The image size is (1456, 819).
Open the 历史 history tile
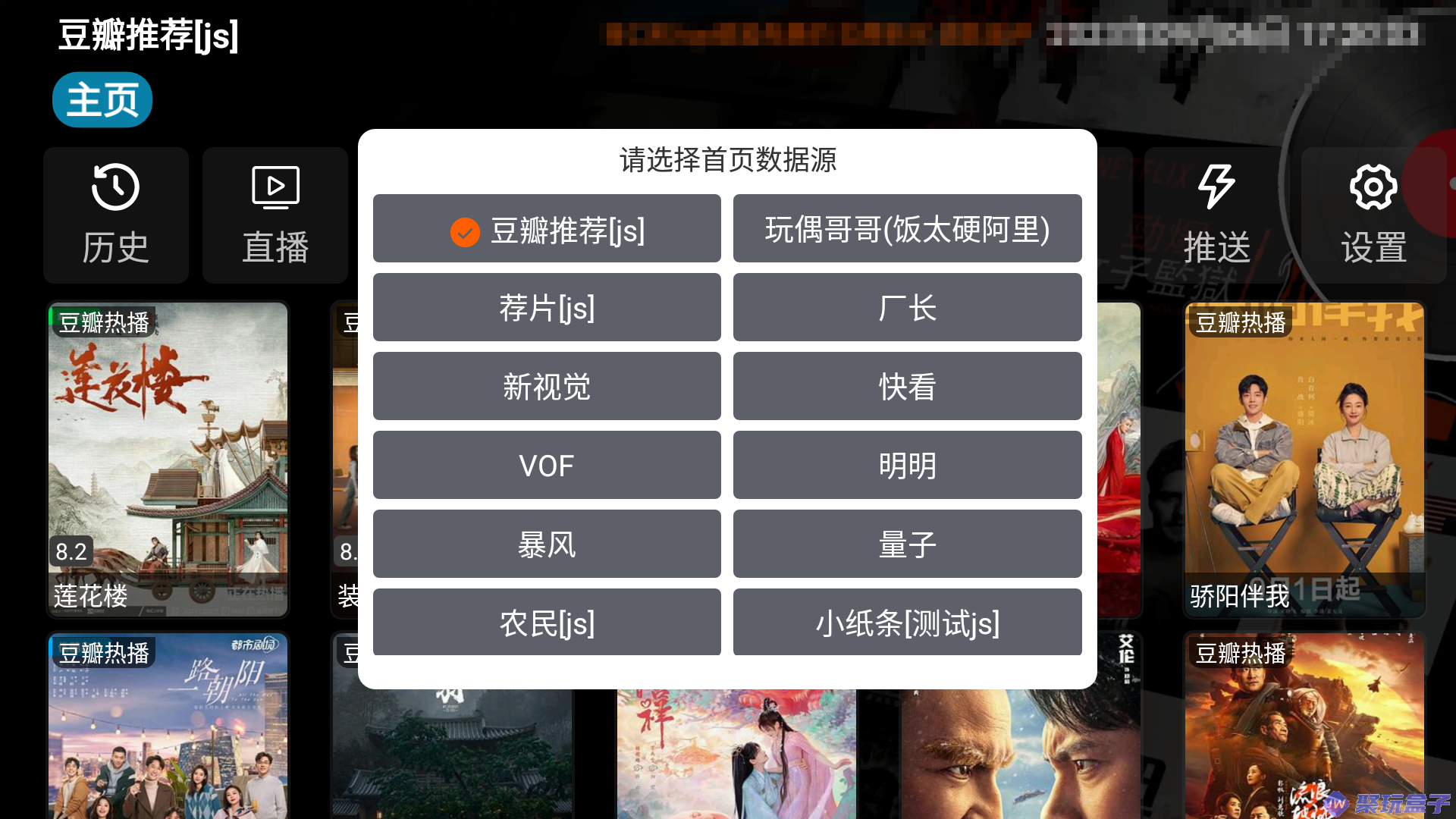coord(115,215)
